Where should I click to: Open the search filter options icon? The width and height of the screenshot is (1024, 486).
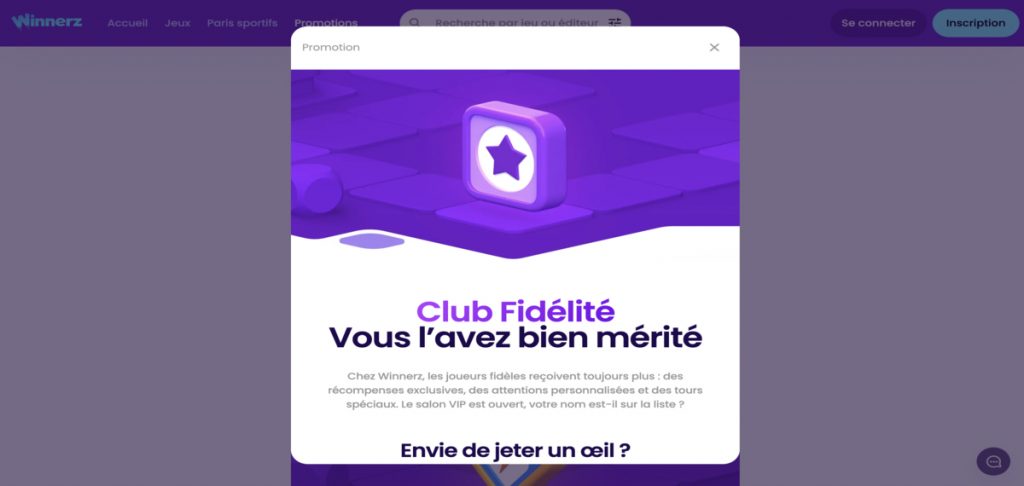point(615,21)
